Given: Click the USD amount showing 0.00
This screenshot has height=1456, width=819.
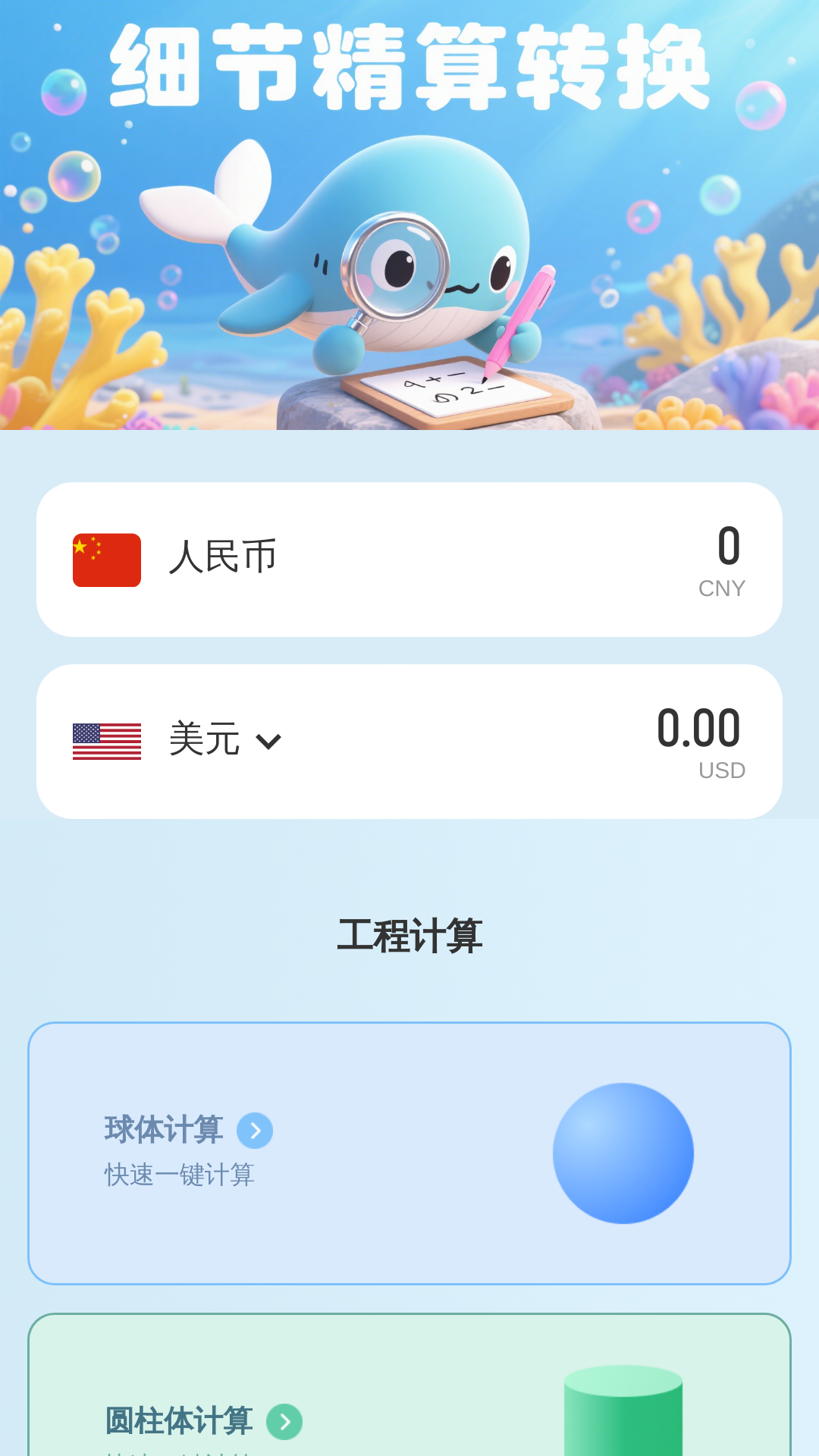Looking at the screenshot, I should point(699,730).
